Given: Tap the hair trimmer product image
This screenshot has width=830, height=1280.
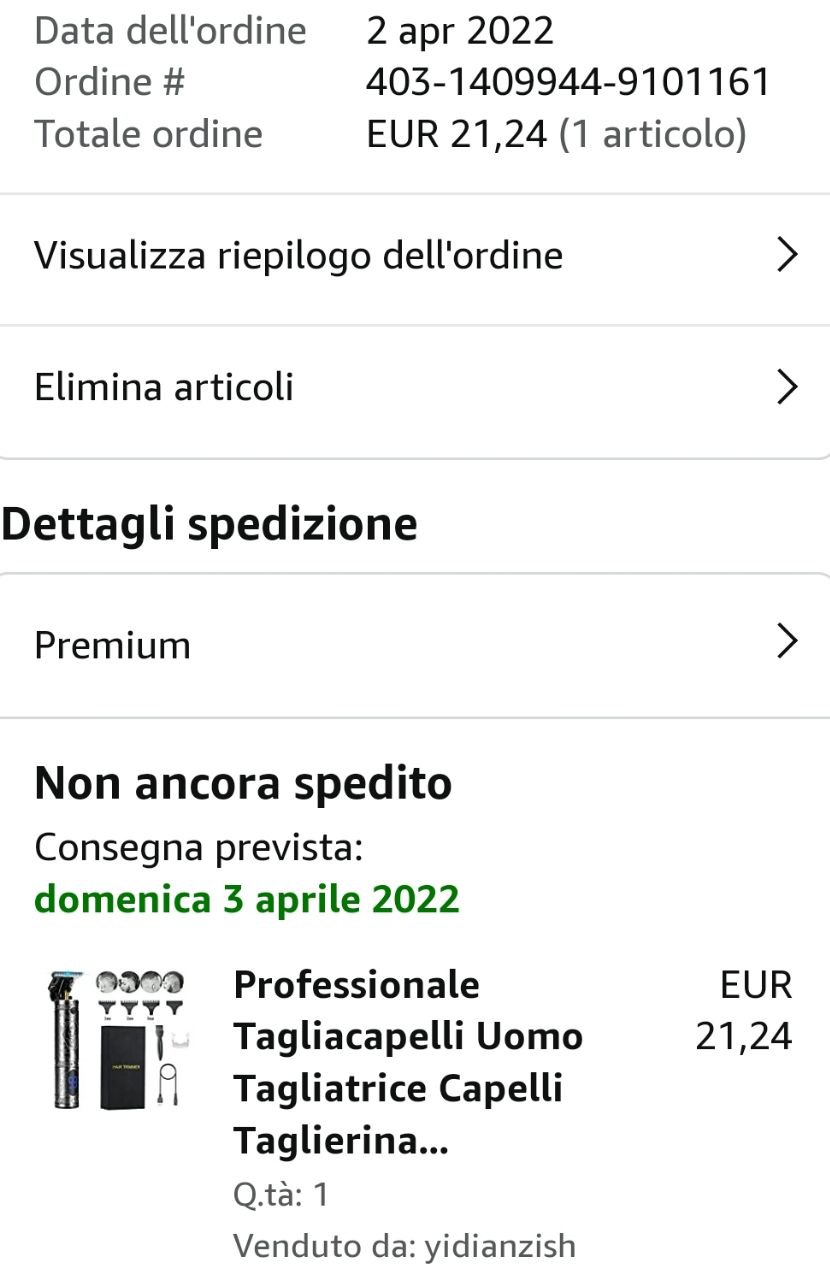Looking at the screenshot, I should (118, 1038).
